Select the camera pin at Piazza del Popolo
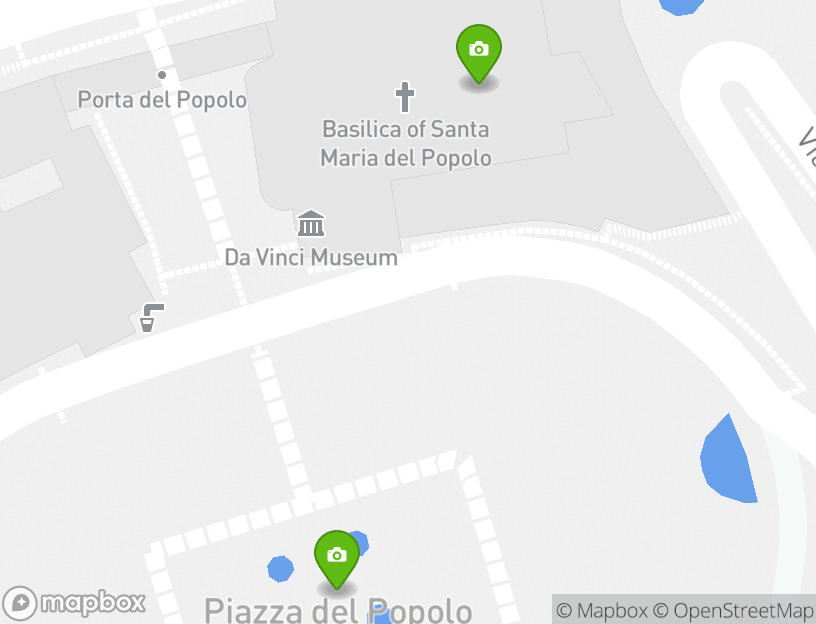Screen dimensions: 816x624 click(337, 557)
